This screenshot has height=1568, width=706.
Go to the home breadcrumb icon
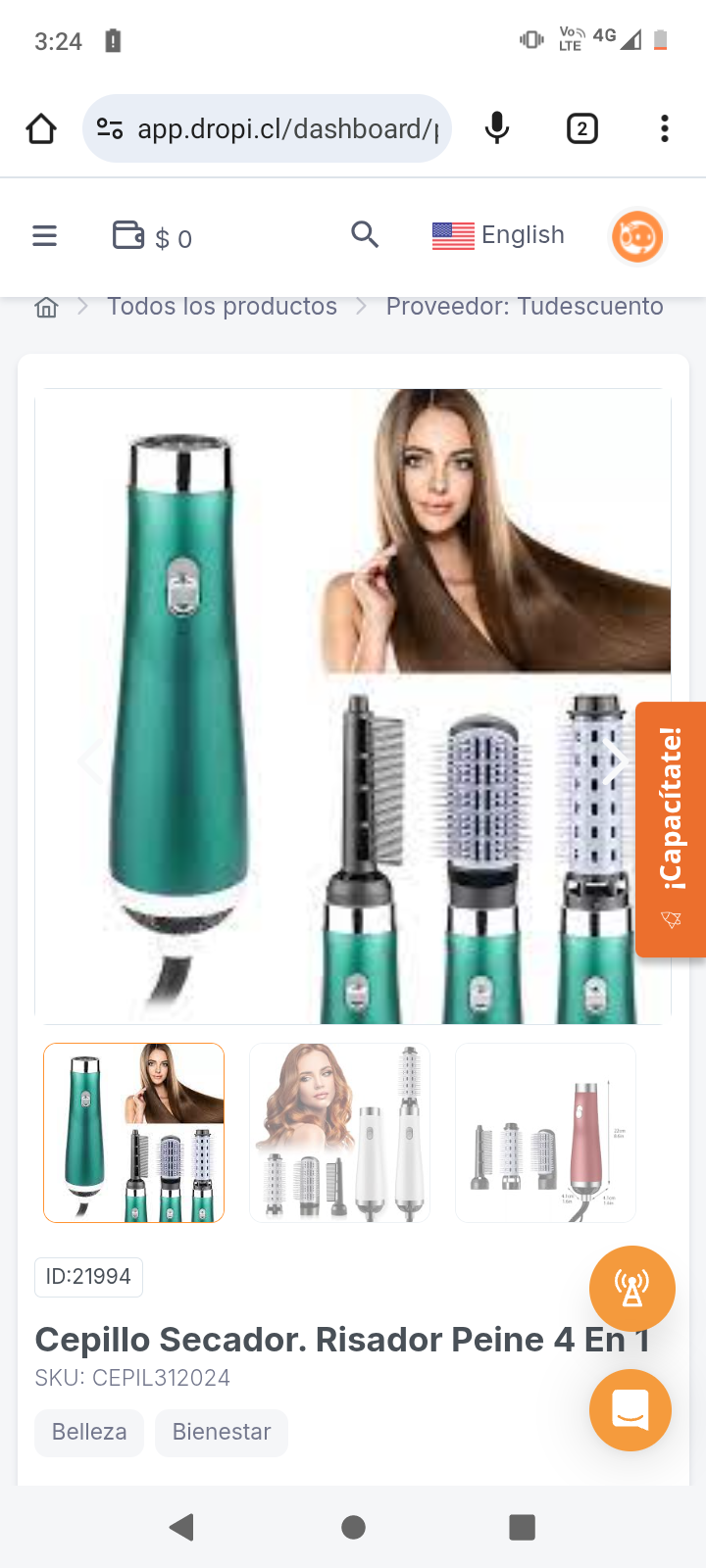click(46, 307)
